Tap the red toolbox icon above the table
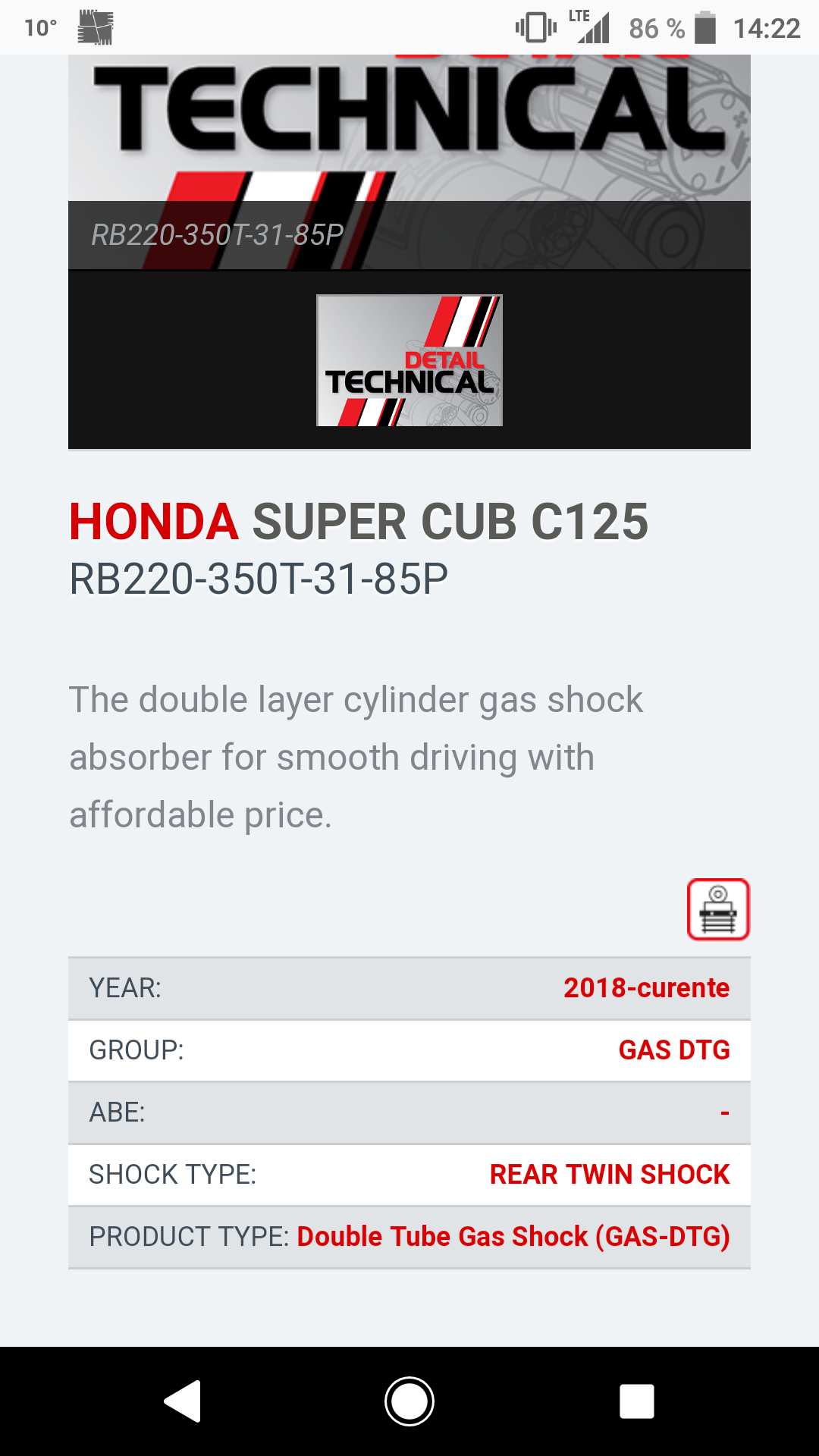Viewport: 819px width, 1456px height. (x=718, y=909)
